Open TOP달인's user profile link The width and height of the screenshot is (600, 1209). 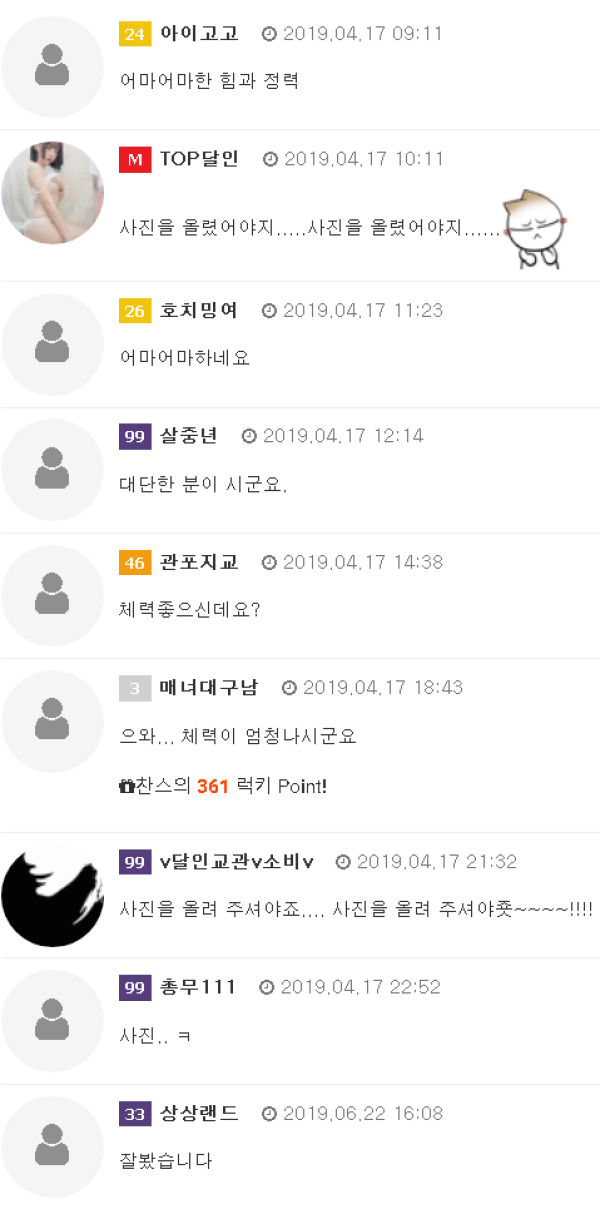[199, 159]
